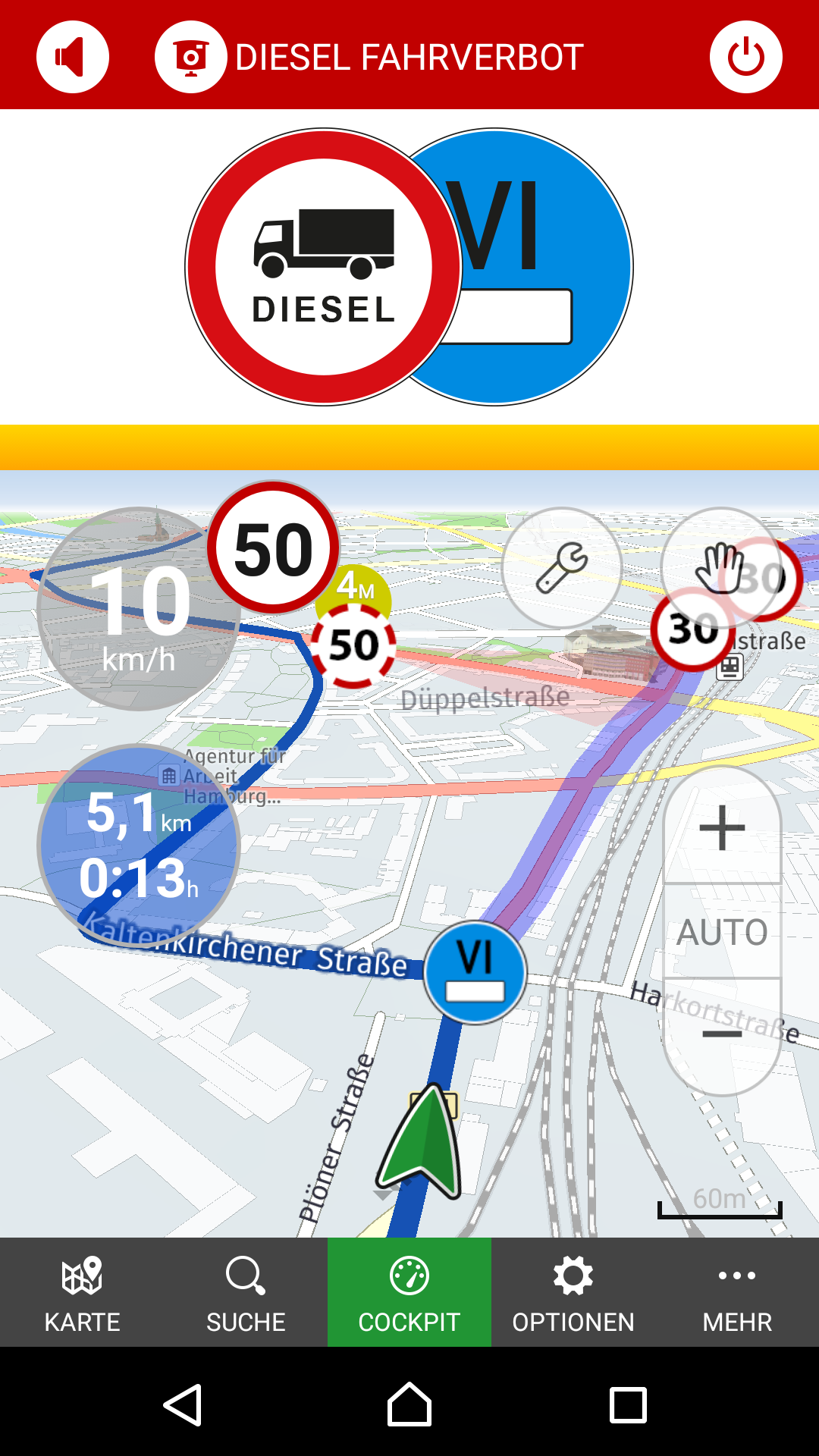Go to the Optionen tab
The height and width of the screenshot is (1456, 819).
click(573, 1292)
